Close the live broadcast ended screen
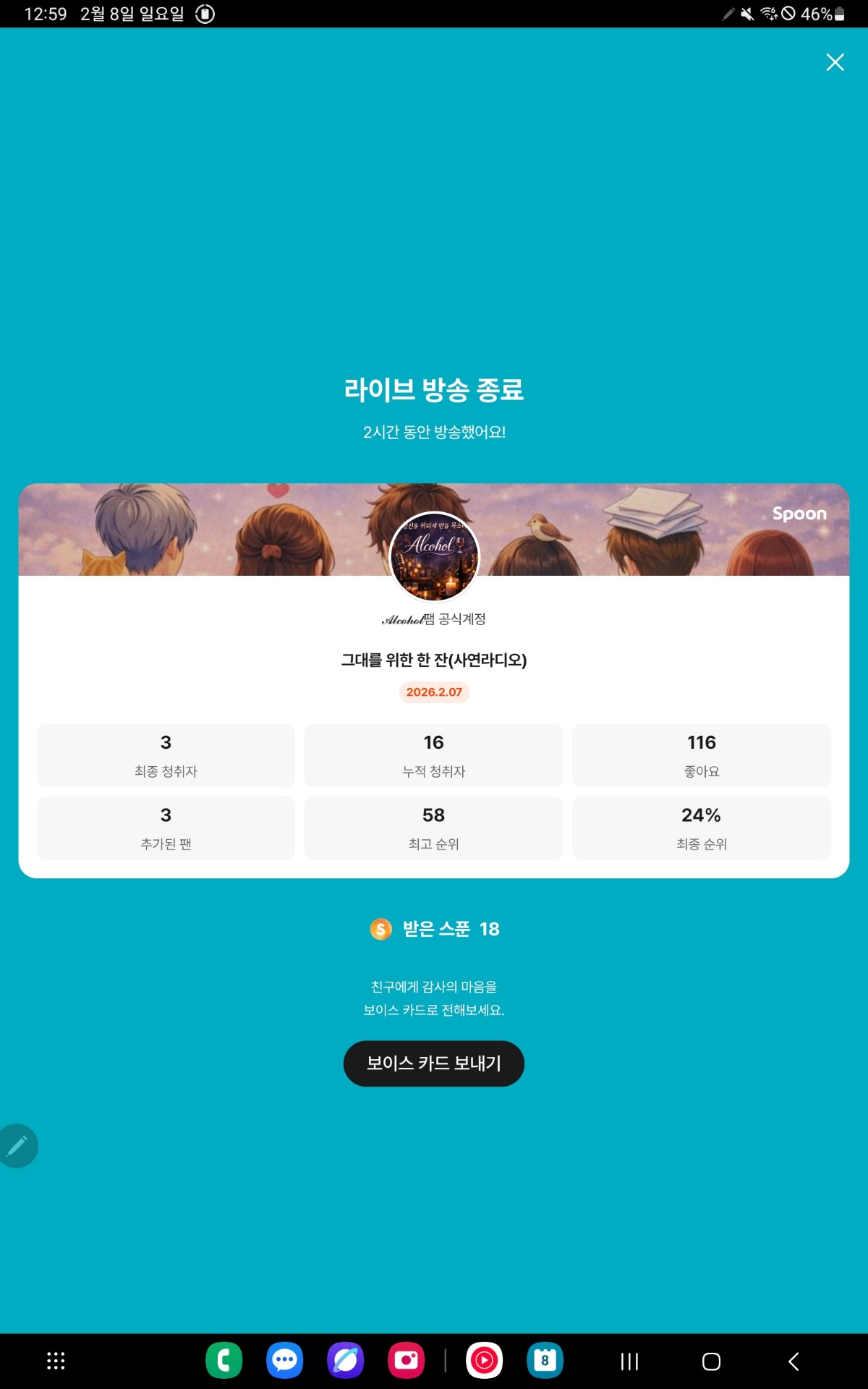The width and height of the screenshot is (868, 1389). click(835, 62)
